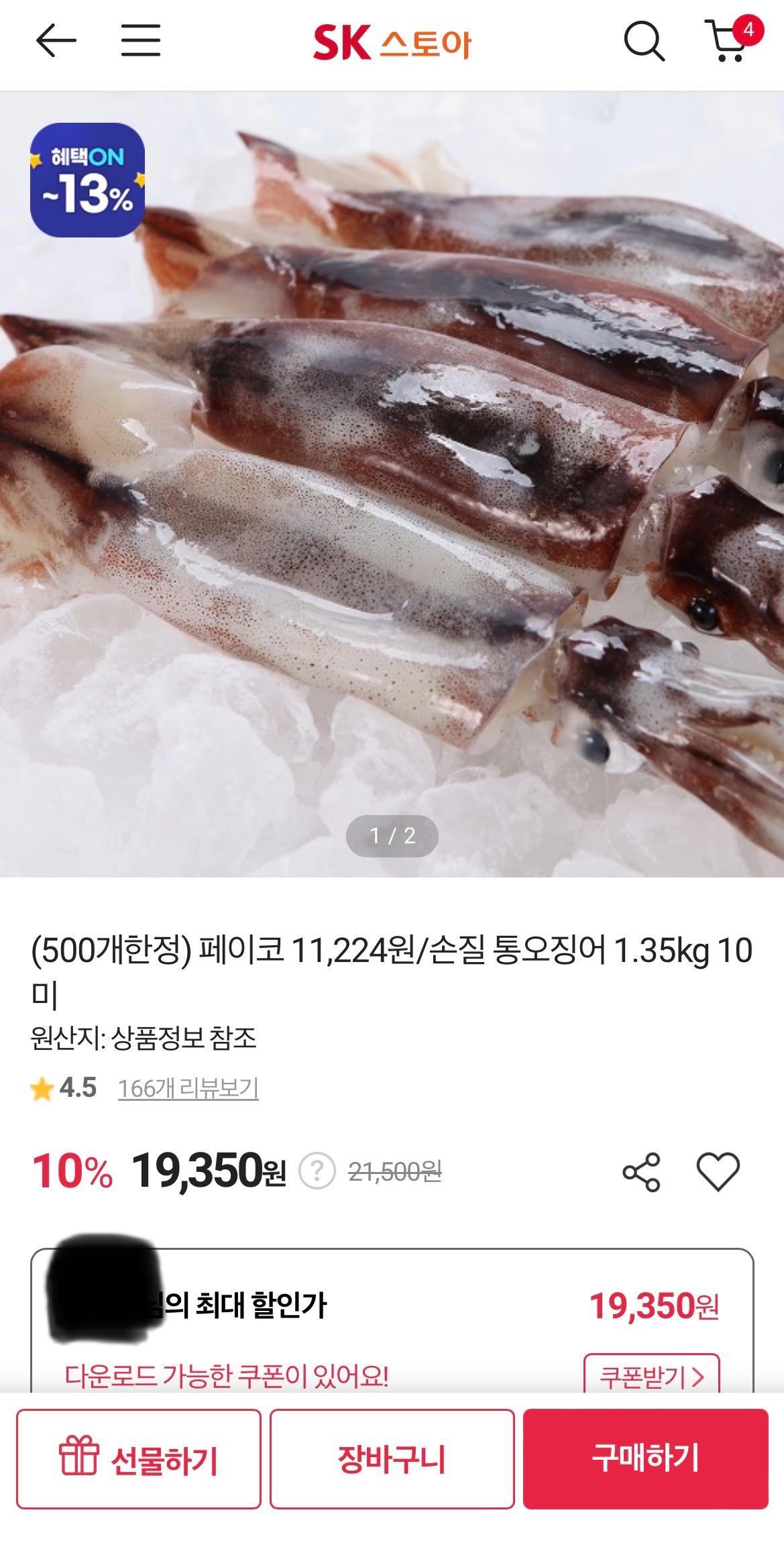The height and width of the screenshot is (1545, 784).
Task: View the 166 reviews link
Action: click(x=188, y=1088)
